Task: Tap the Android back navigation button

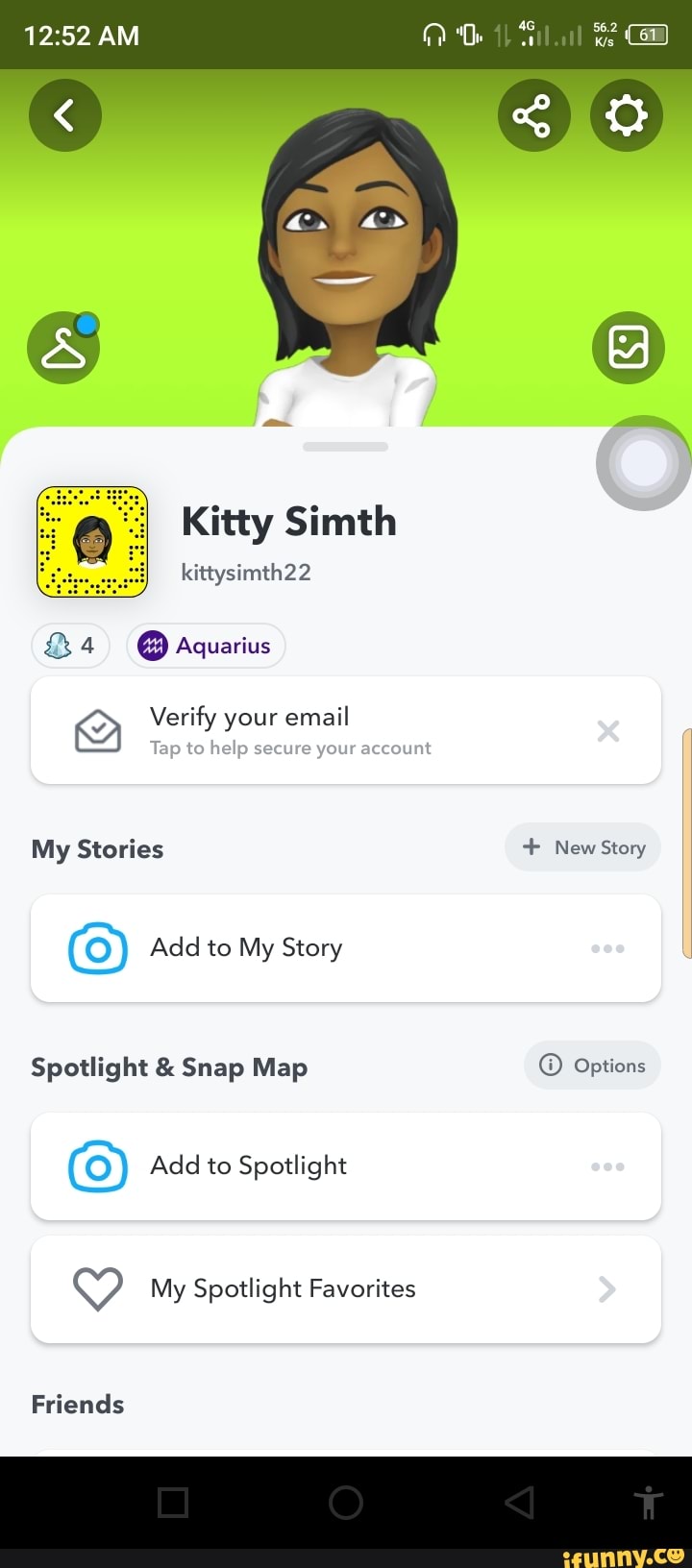Action: pyautogui.click(x=519, y=1504)
